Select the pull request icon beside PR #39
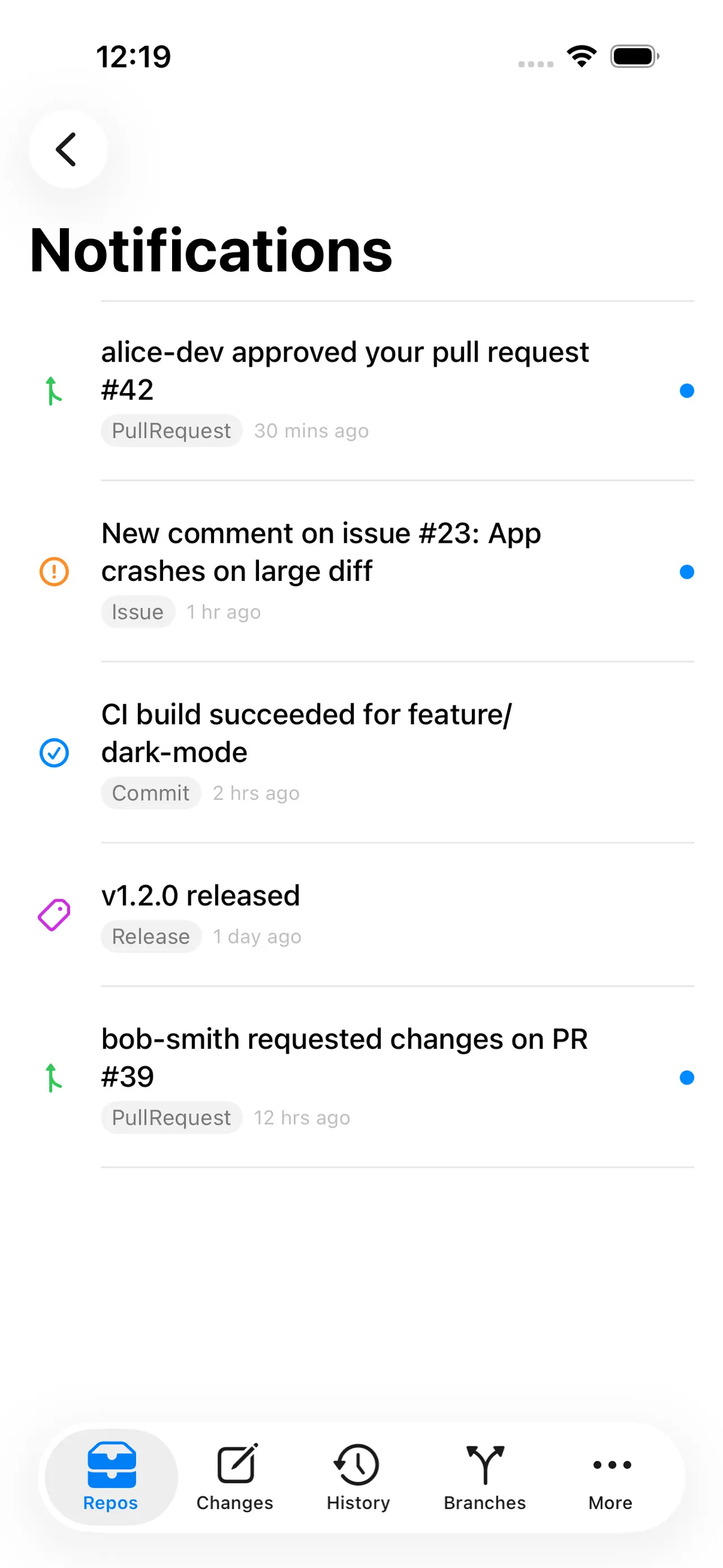The image size is (723, 1568). pos(54,1077)
